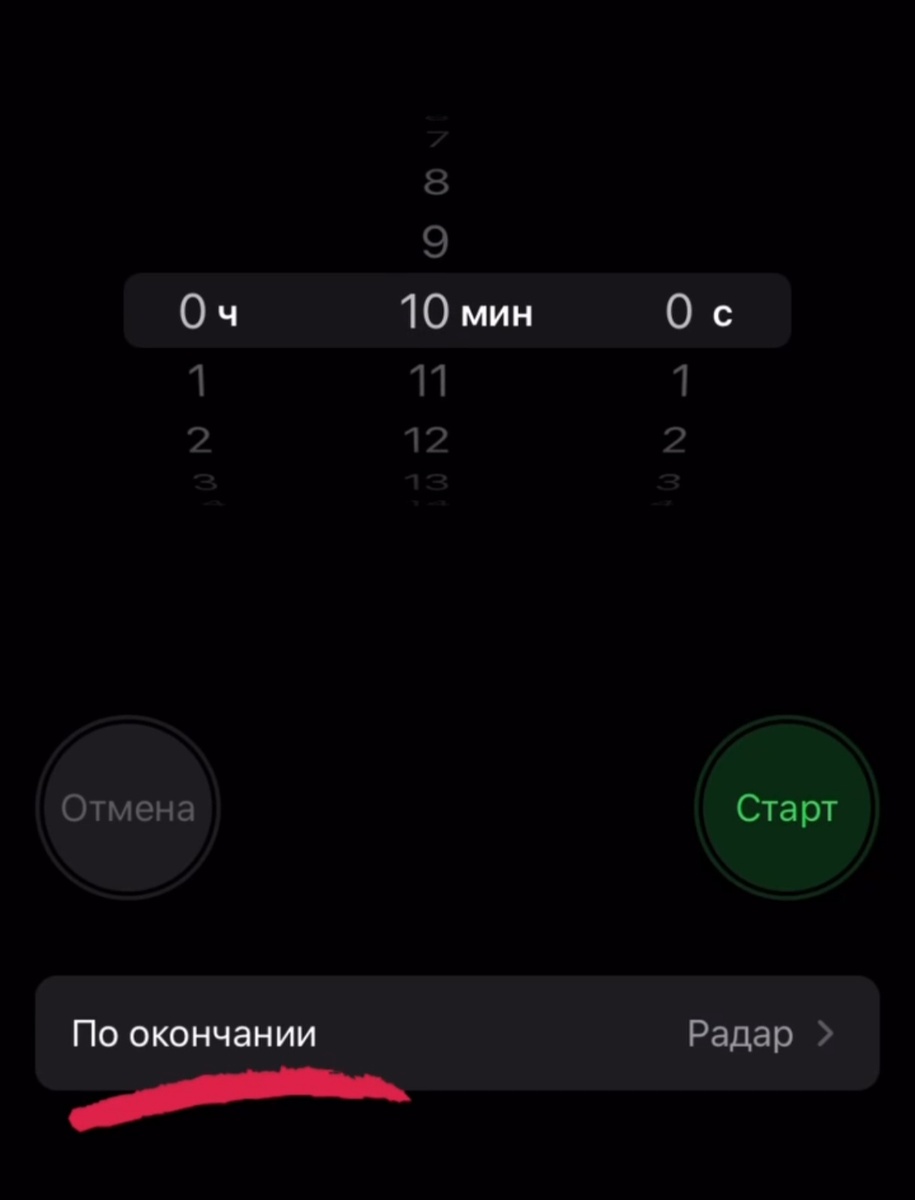This screenshot has height=1200, width=915.
Task: Choose 1 in the seconds wheel
Action: (681, 381)
